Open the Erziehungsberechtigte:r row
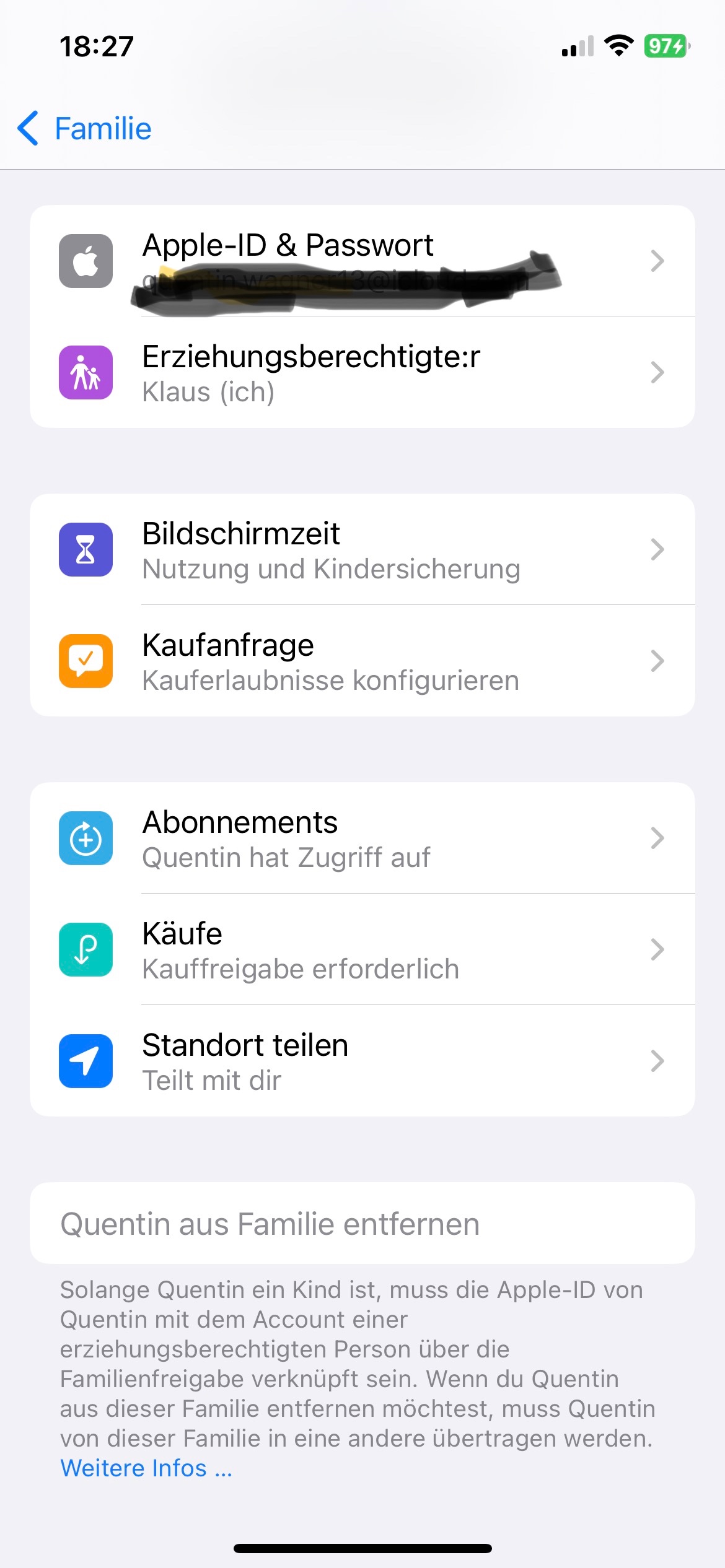The height and width of the screenshot is (1568, 725). (362, 373)
